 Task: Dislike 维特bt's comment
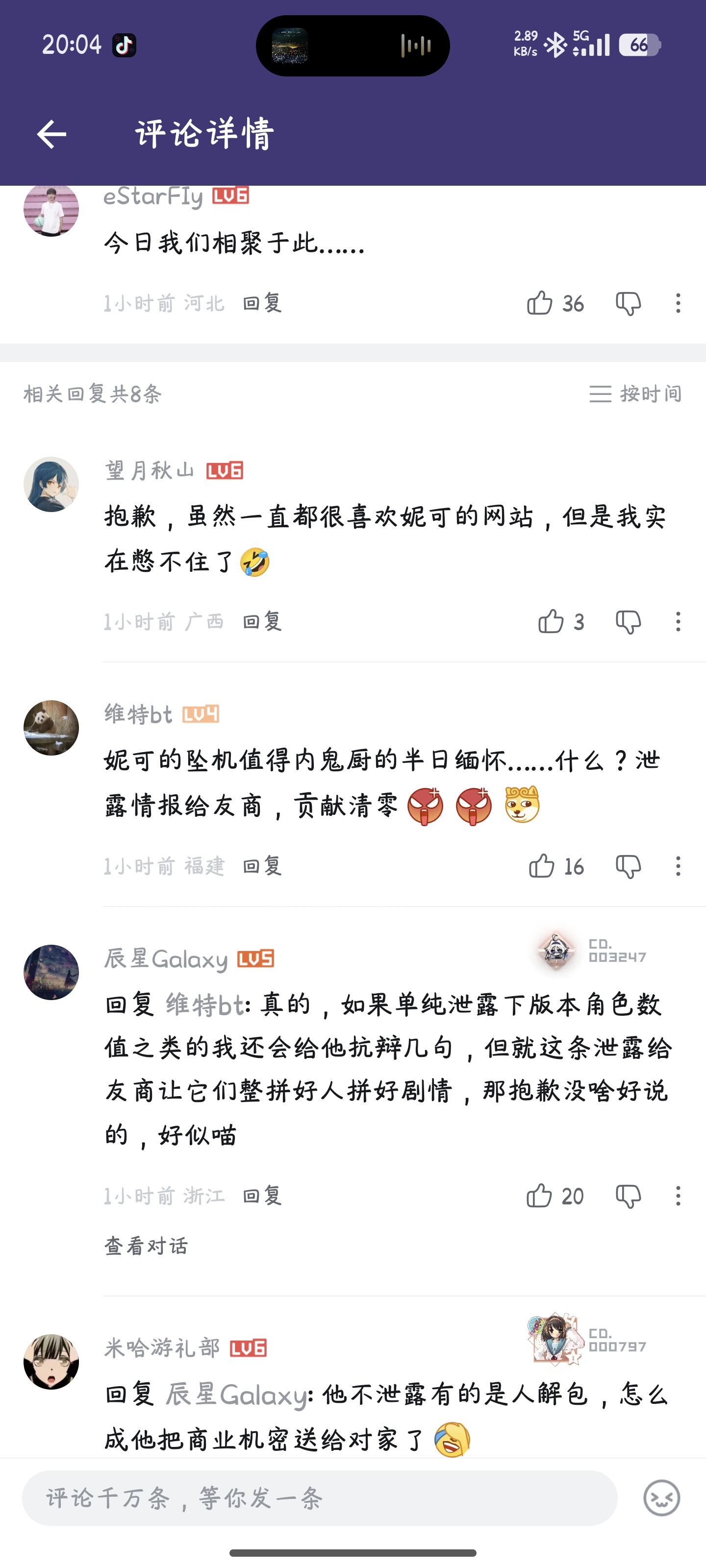coord(628,866)
